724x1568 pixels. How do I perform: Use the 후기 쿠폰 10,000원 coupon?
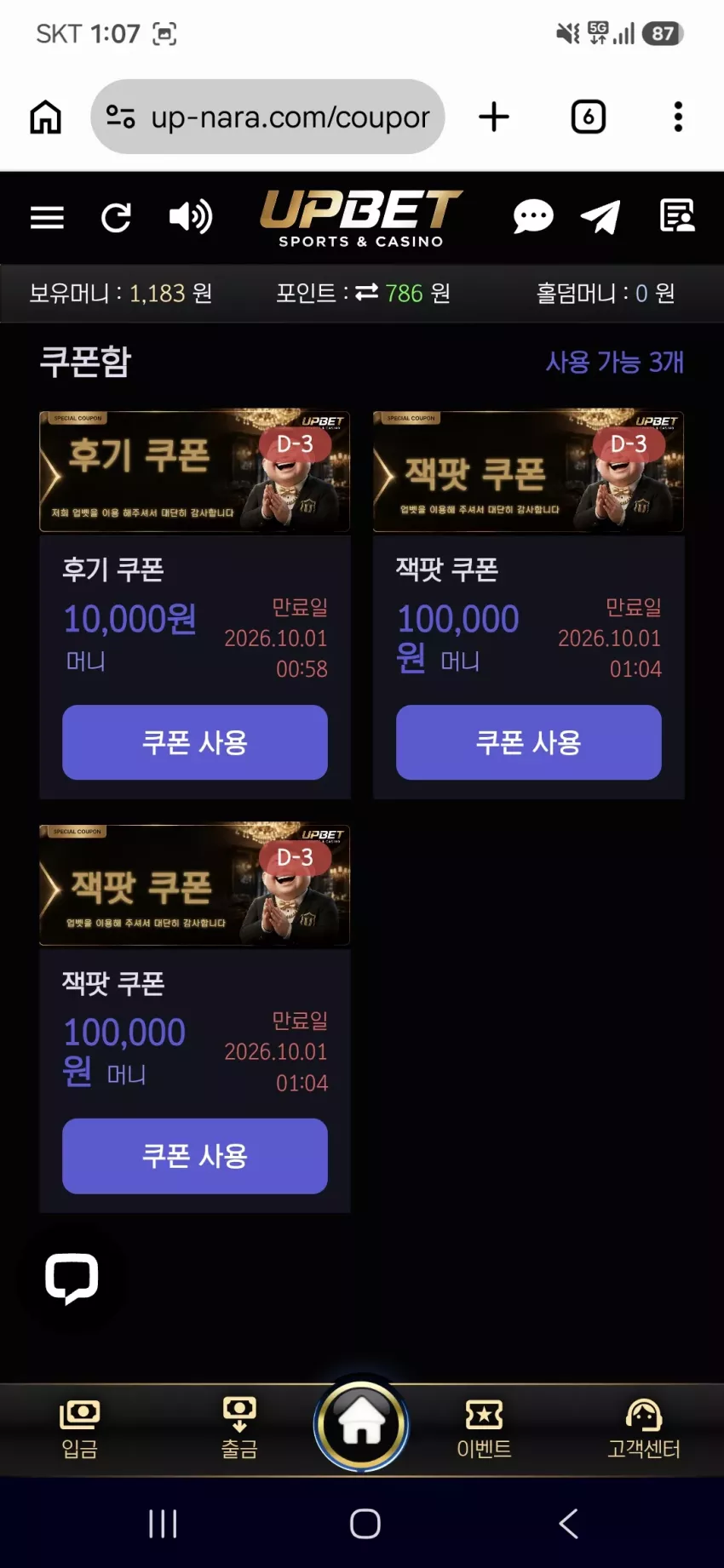coord(195,742)
